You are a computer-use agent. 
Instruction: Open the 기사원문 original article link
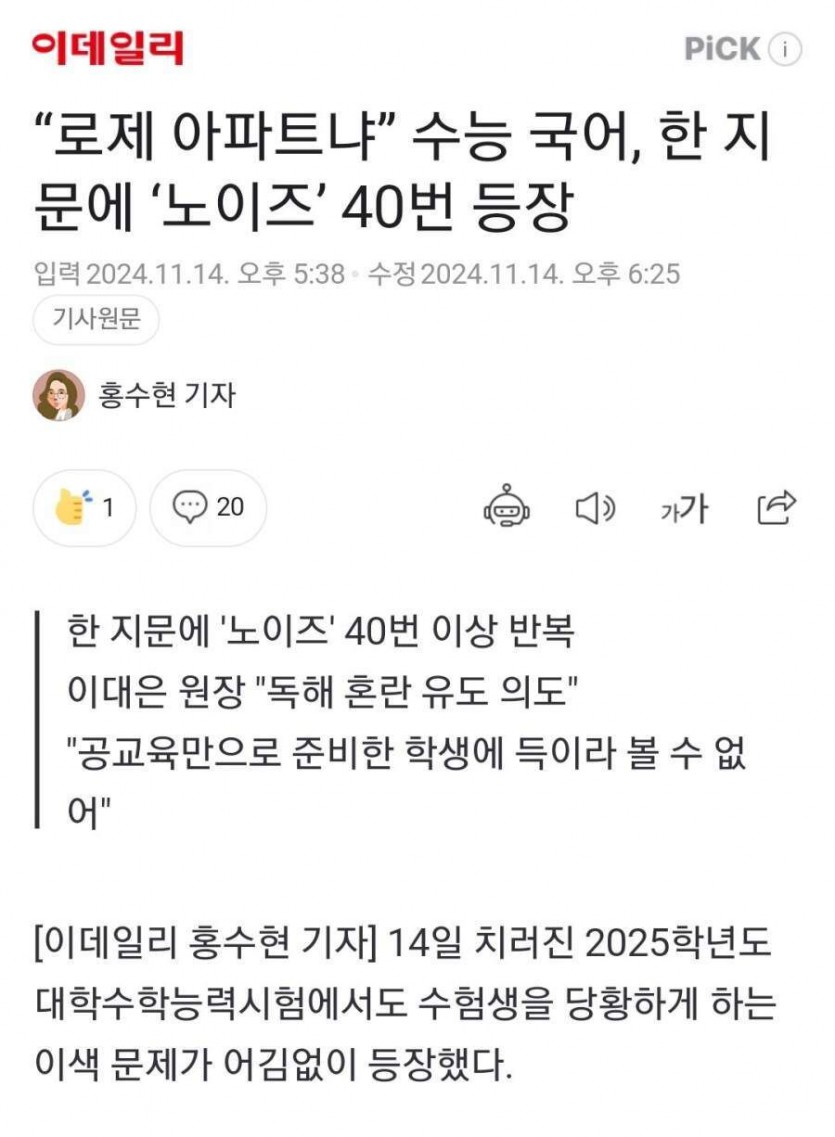96,320
